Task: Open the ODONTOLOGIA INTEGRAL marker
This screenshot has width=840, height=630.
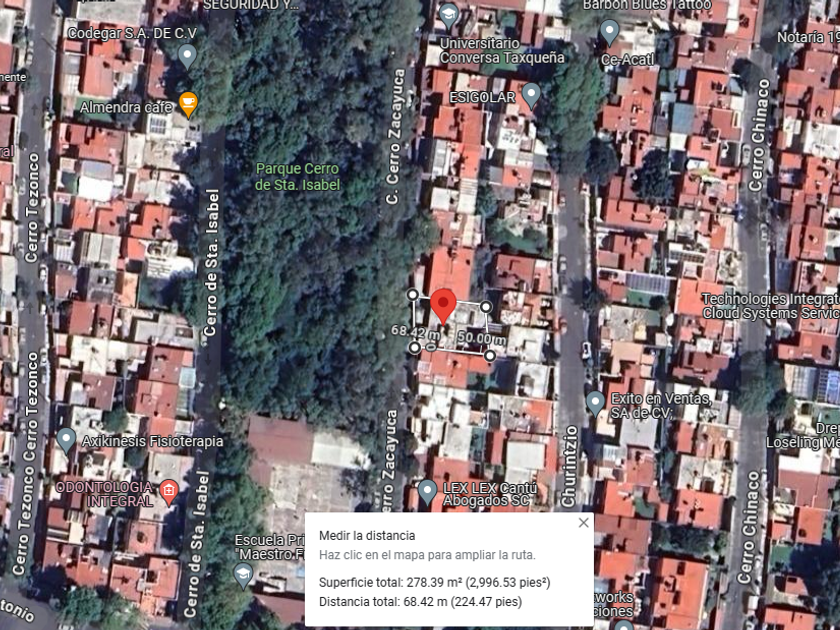Action: [169, 492]
